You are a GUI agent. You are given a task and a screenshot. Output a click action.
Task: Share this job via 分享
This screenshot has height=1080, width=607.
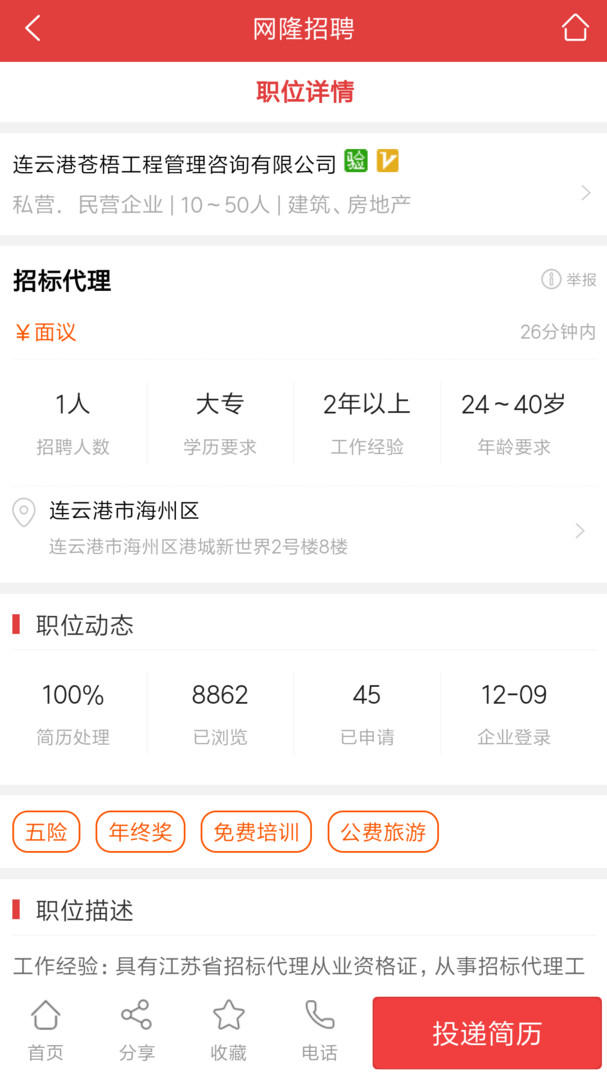136,1030
